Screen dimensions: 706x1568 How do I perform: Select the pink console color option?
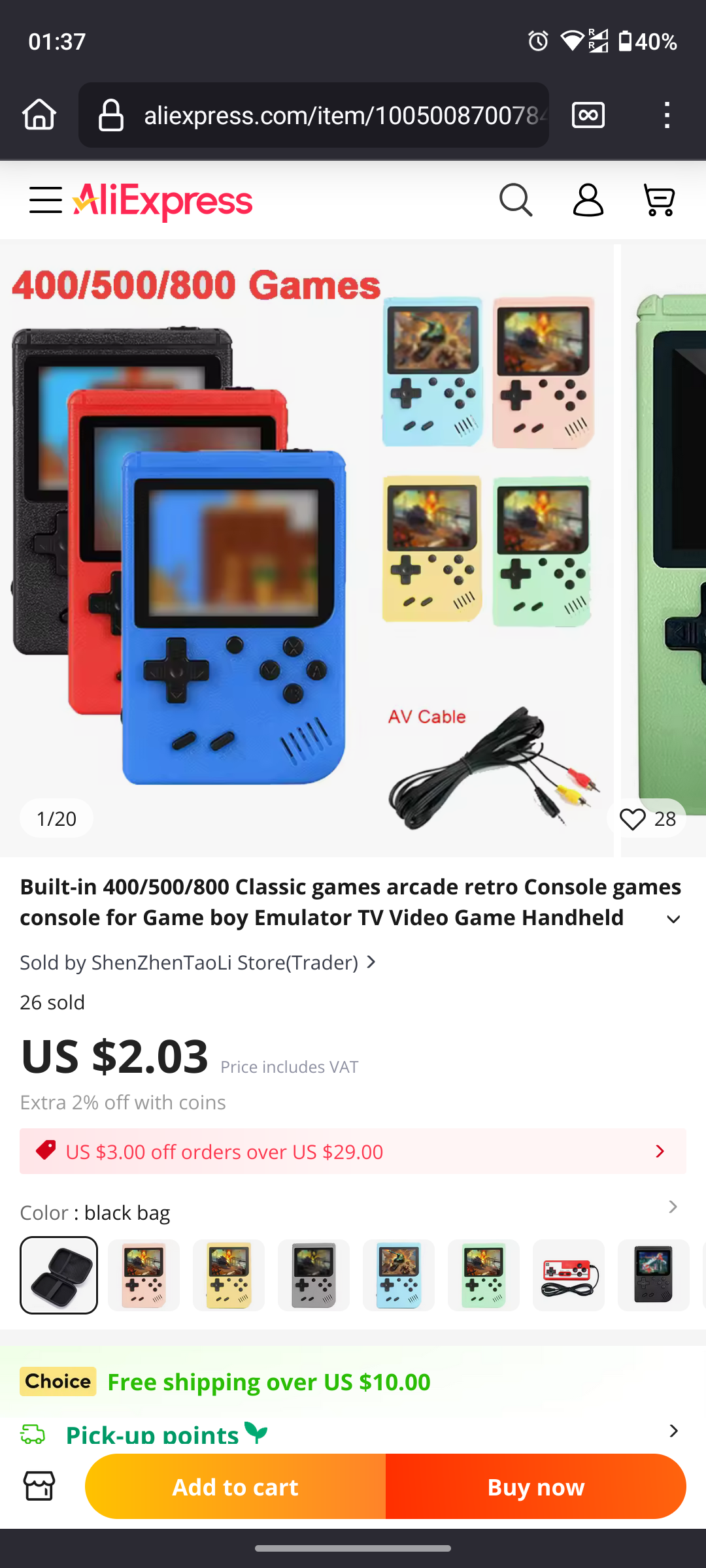(x=144, y=1275)
